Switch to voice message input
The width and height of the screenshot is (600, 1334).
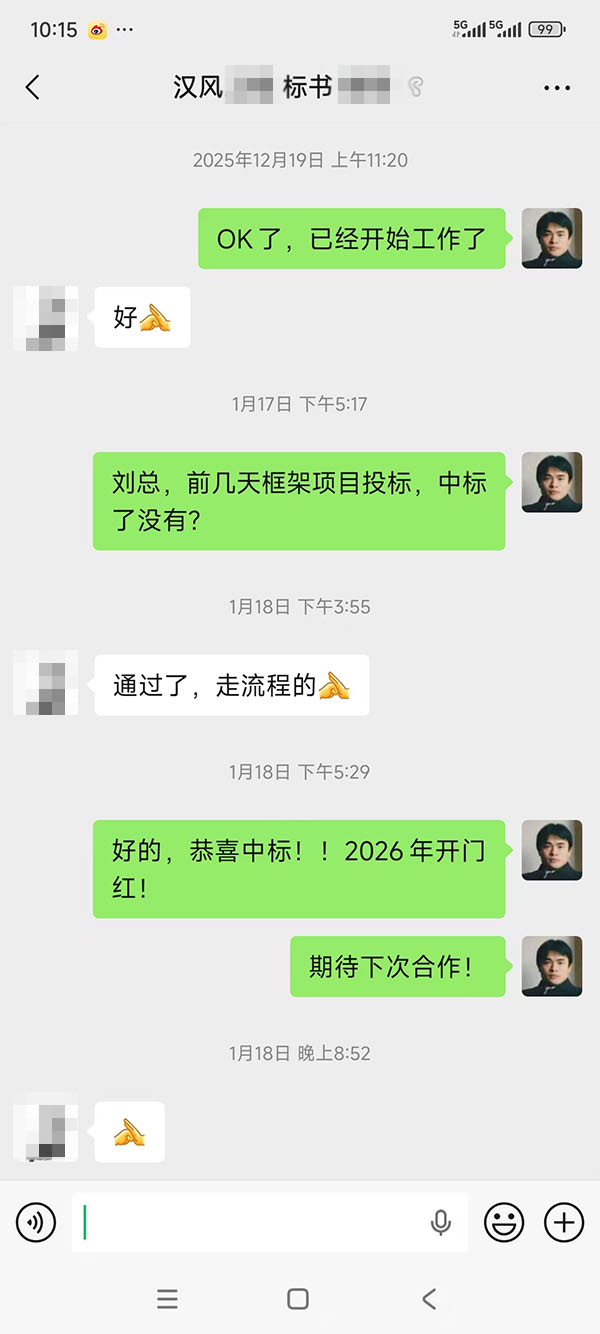(36, 1222)
